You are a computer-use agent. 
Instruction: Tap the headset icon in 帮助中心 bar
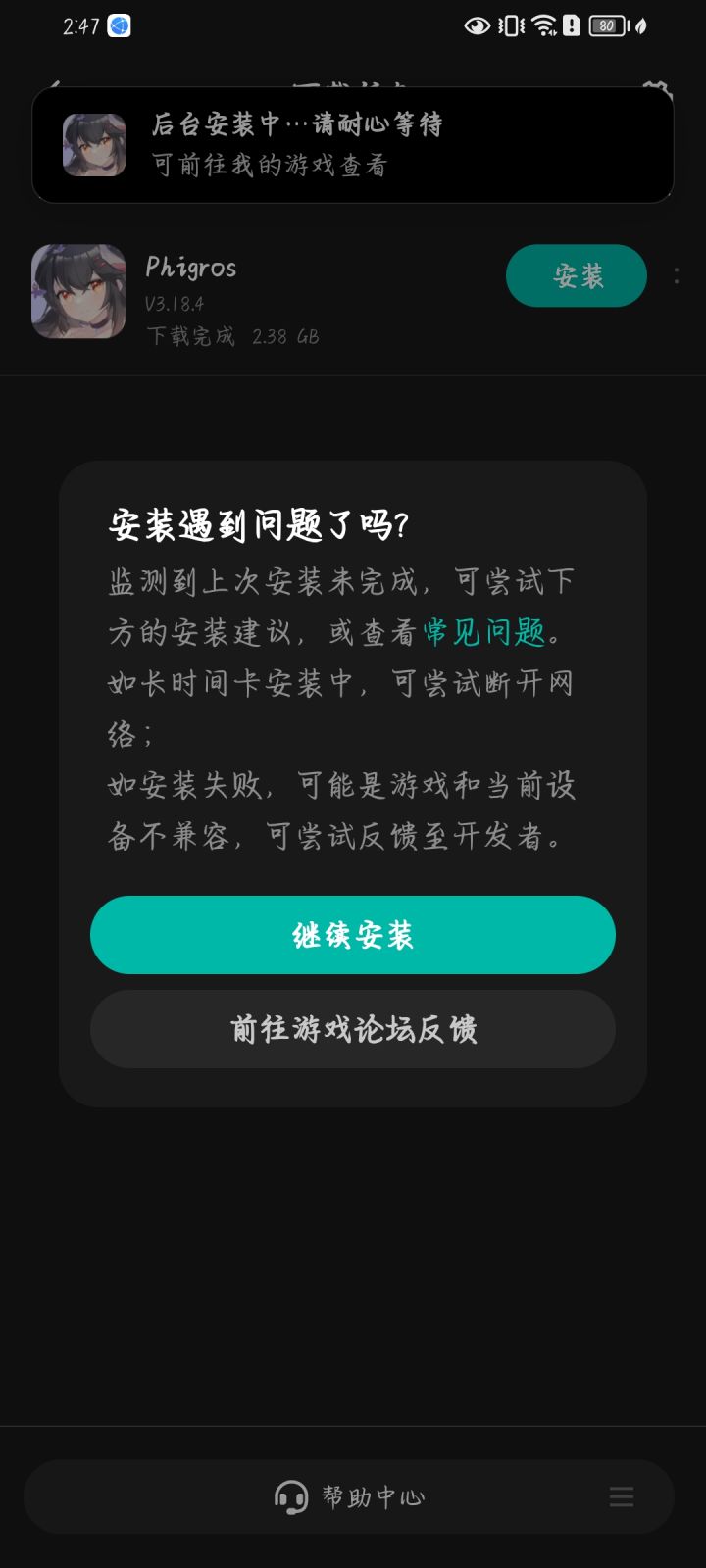click(289, 1496)
